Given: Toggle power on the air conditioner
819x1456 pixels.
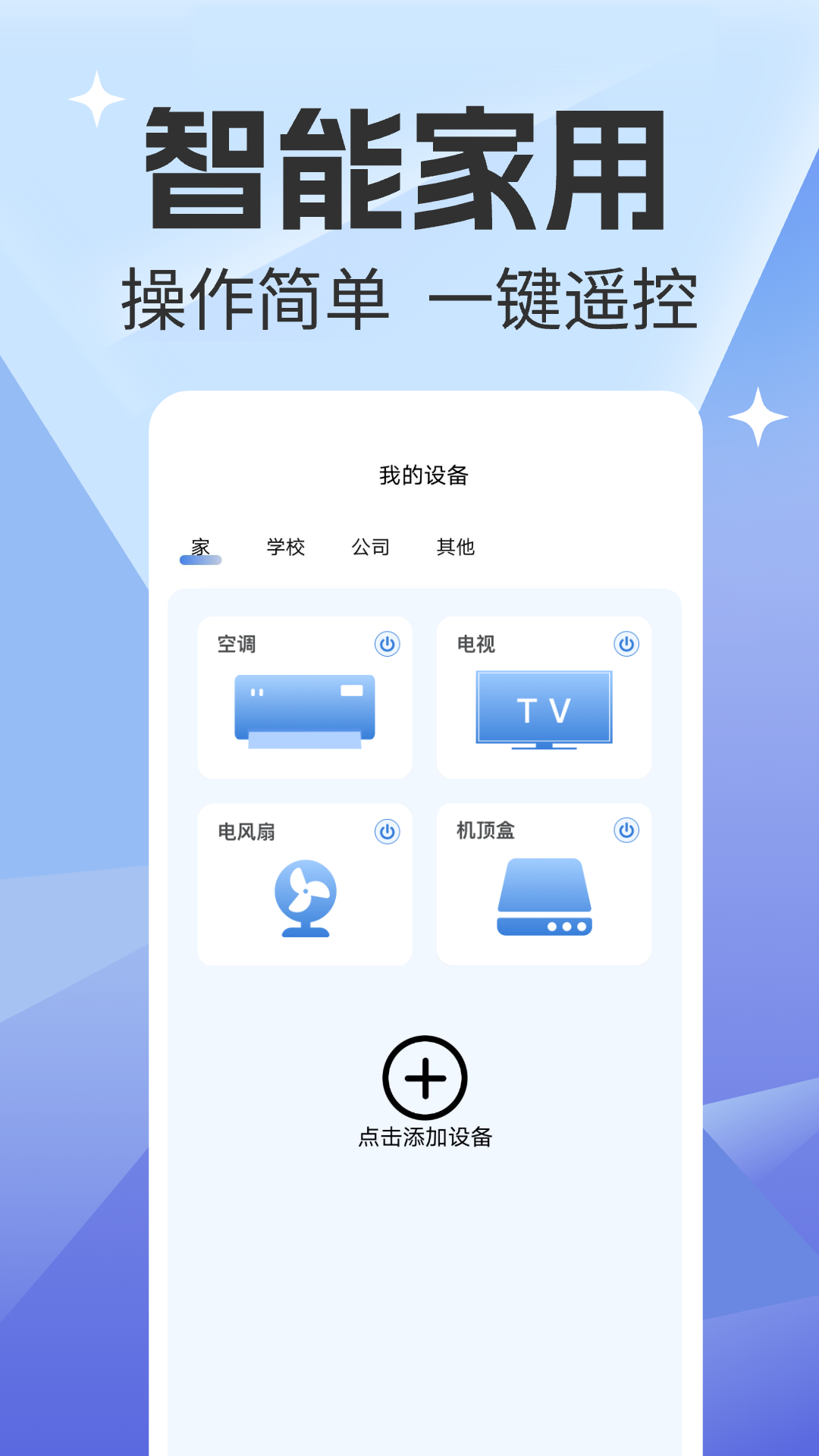Looking at the screenshot, I should pos(388,643).
